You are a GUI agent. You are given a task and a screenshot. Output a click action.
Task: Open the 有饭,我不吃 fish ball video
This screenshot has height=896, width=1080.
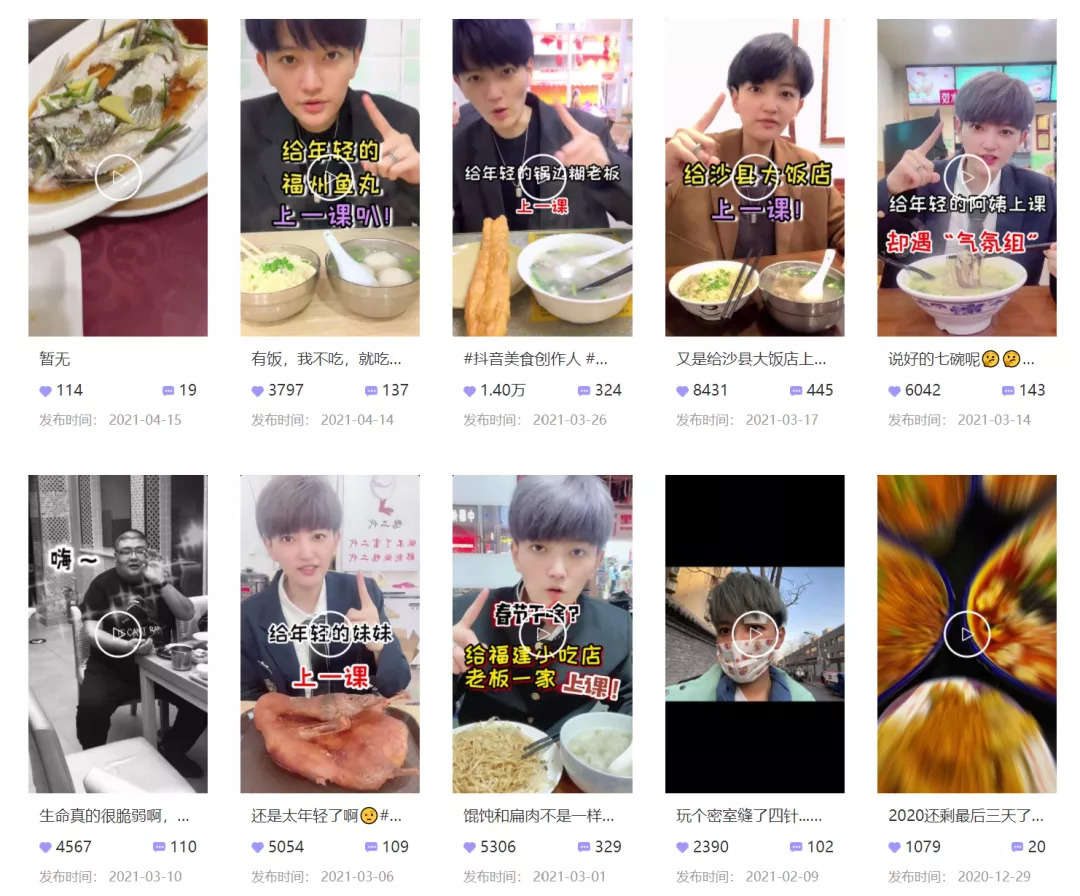[x=330, y=179]
